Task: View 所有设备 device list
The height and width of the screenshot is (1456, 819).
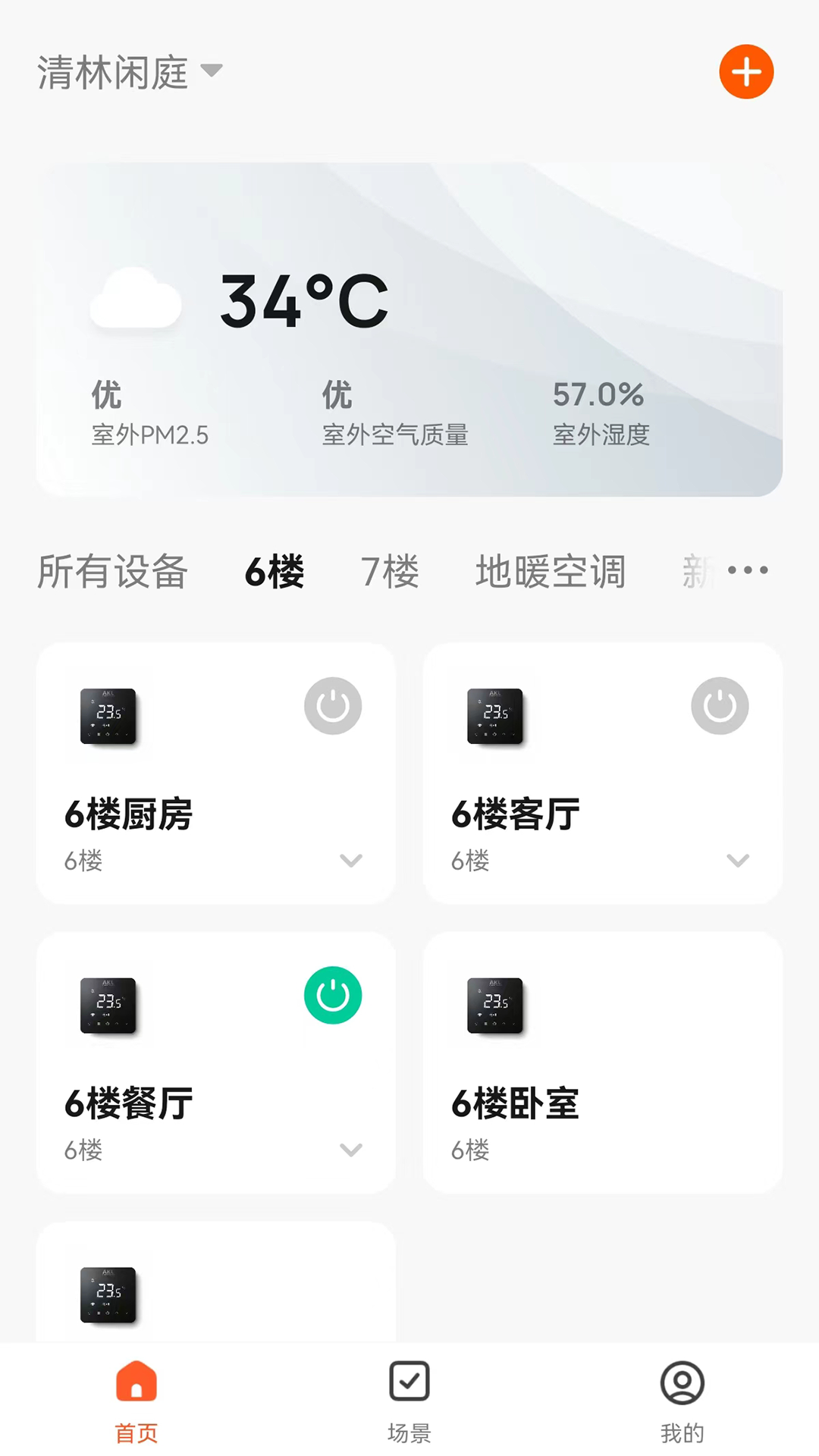Action: pos(113,573)
